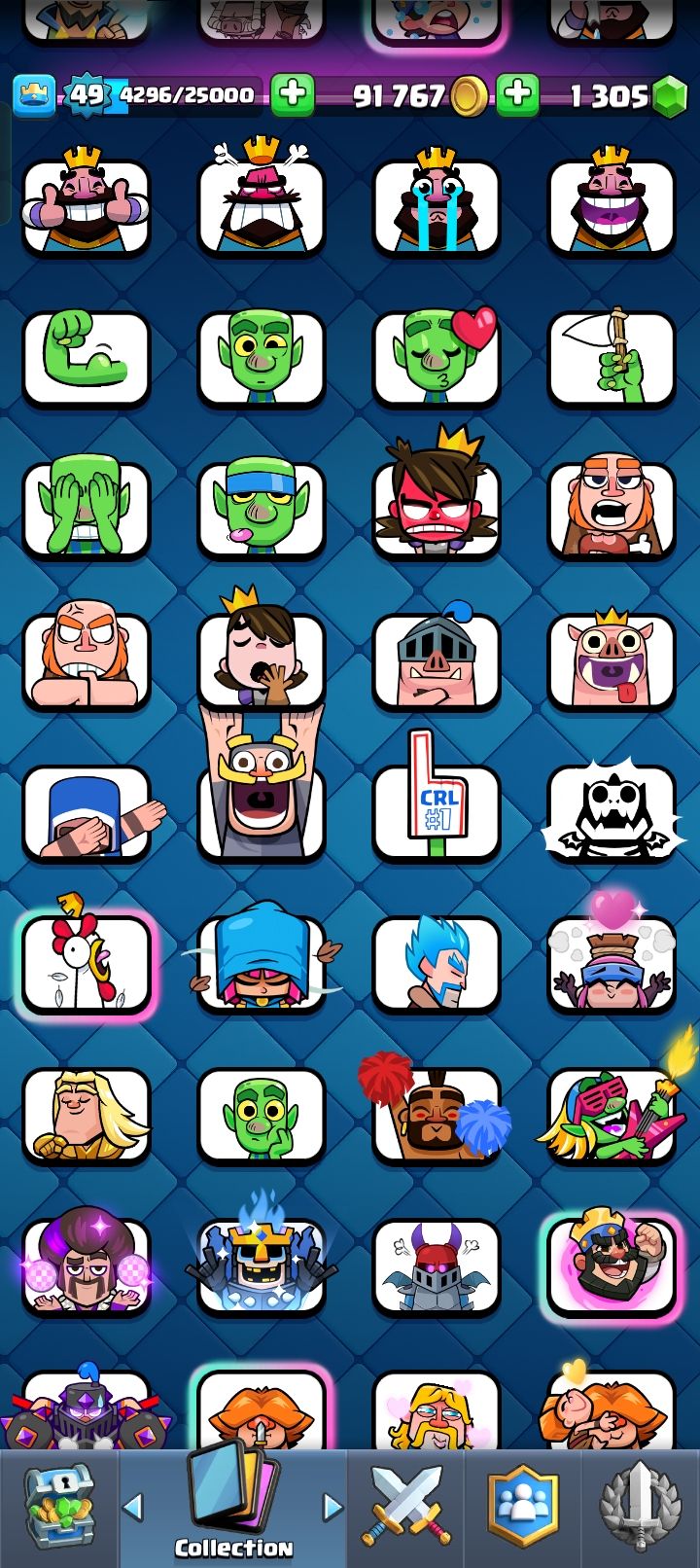The height and width of the screenshot is (1568, 700).
Task: Open the chest shop tab
Action: coord(58,1508)
